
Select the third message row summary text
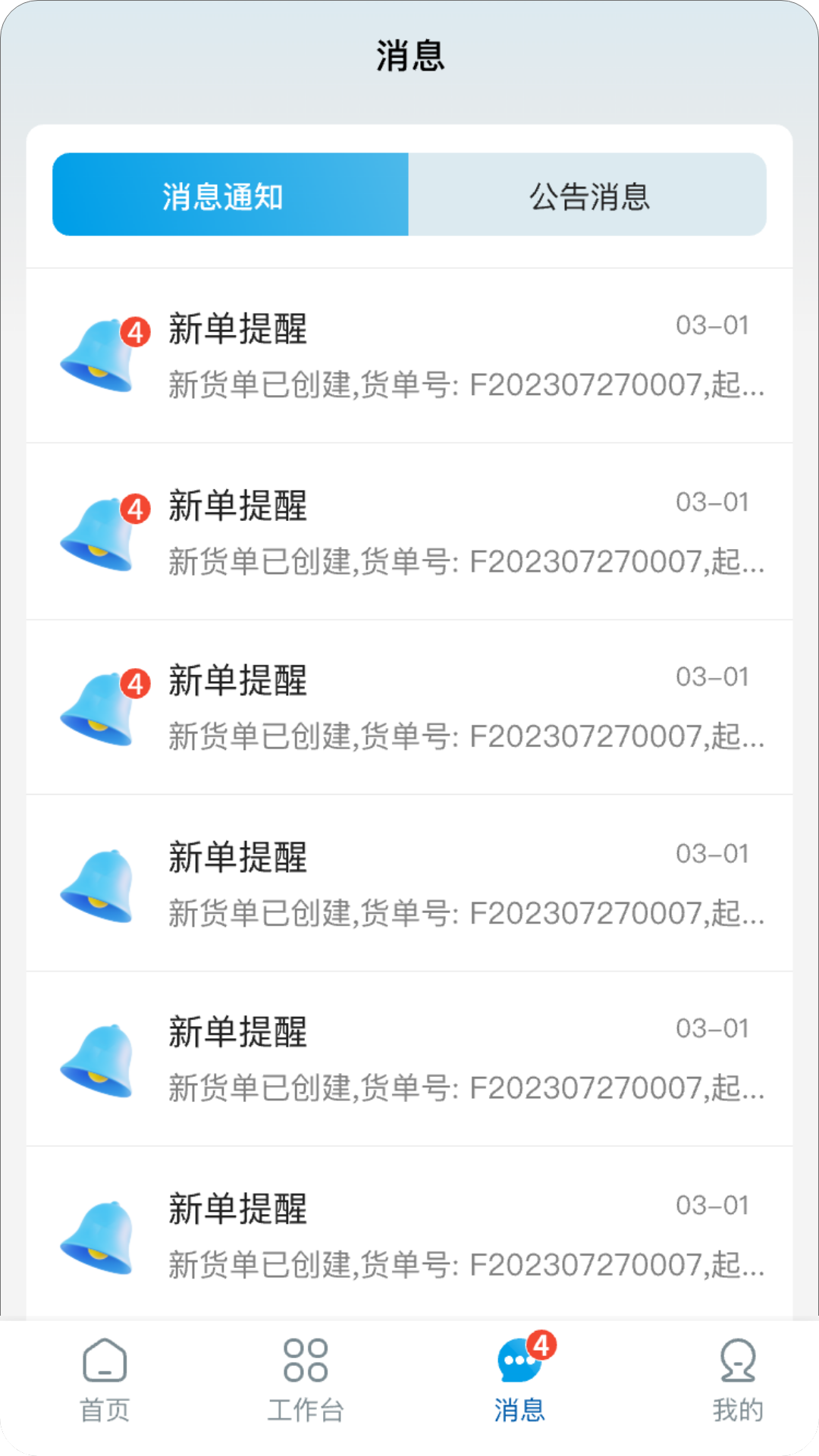(463, 739)
